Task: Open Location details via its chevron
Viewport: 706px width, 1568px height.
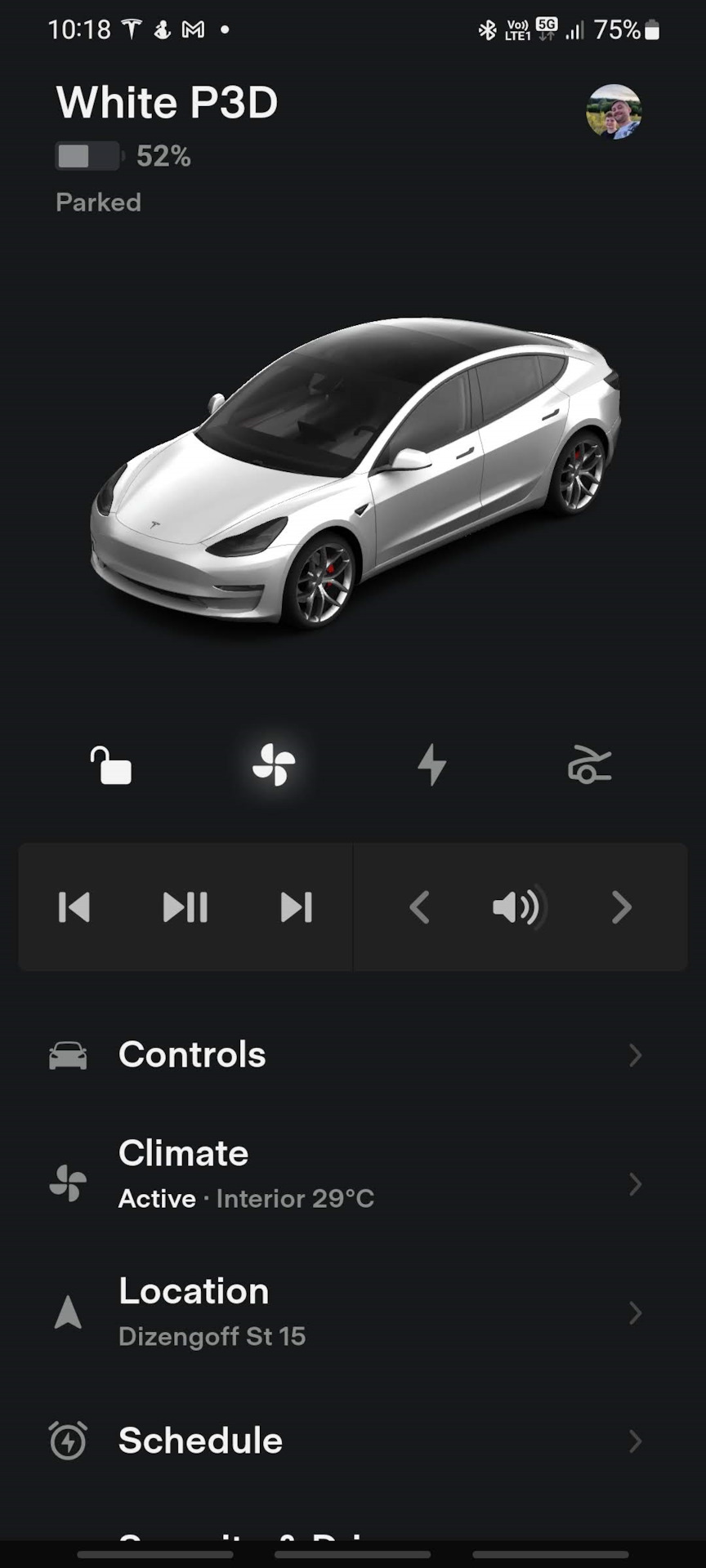Action: click(637, 1312)
